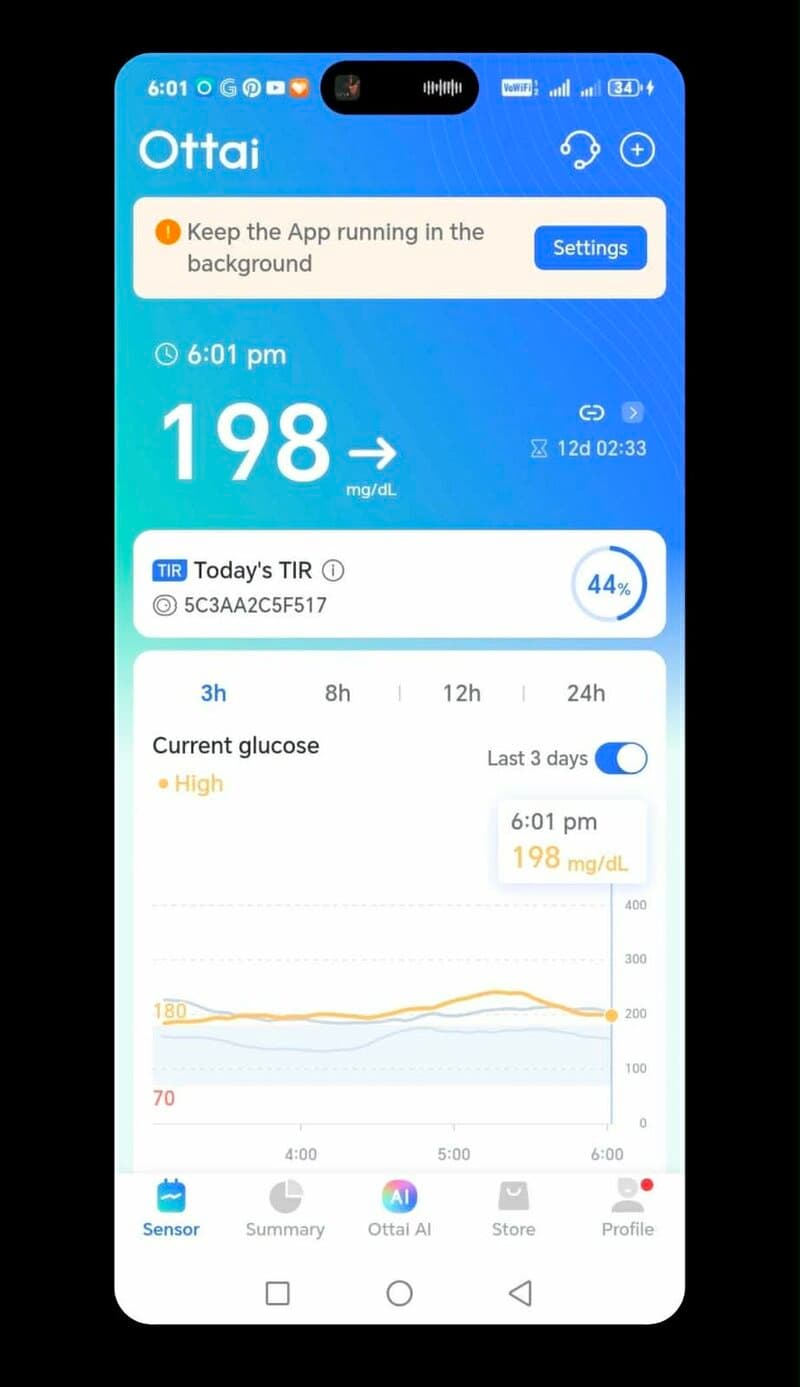Open sensor details chevron arrow

click(x=632, y=412)
